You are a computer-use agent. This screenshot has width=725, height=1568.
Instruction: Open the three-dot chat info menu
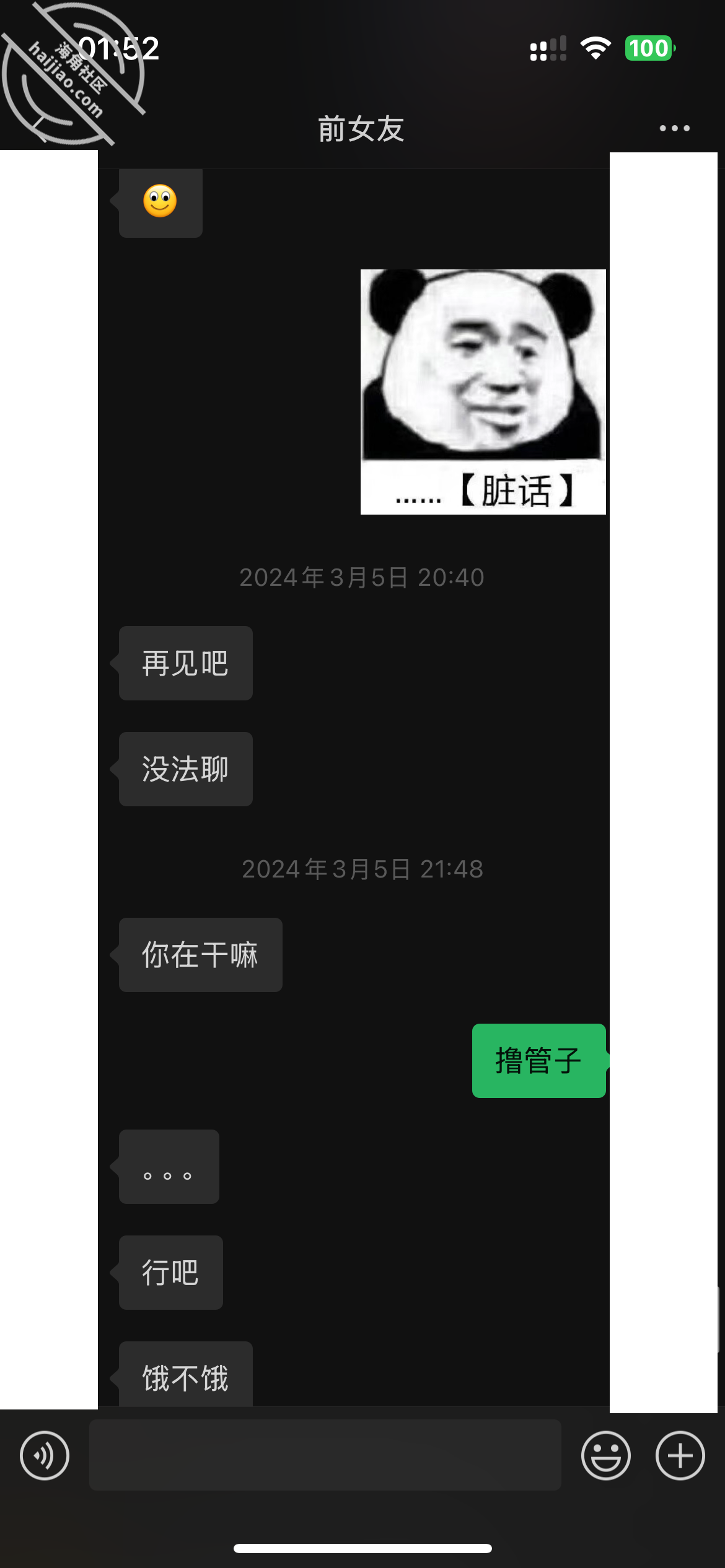pos(674,128)
